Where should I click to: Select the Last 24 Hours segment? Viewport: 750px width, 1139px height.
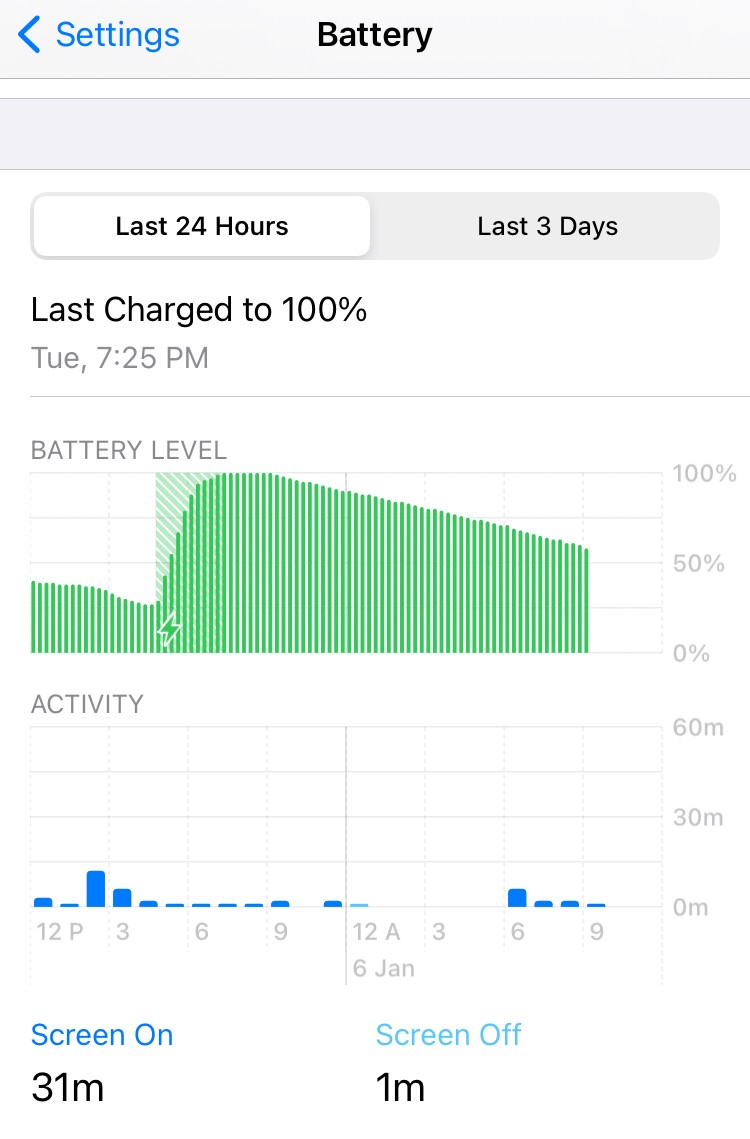tap(202, 227)
